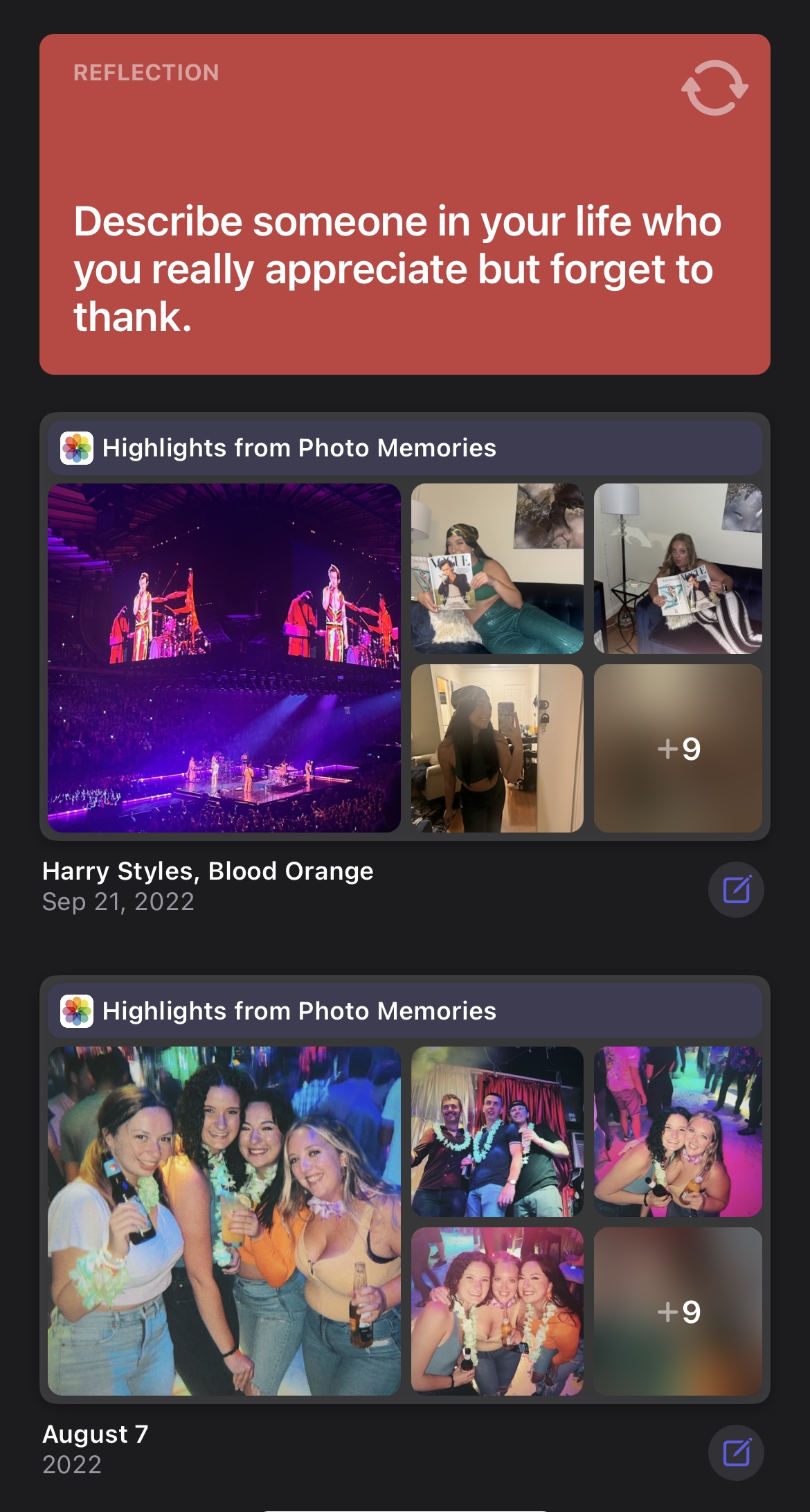This screenshot has height=1512, width=810.
Task: View the +9 photos in August 7 memory
Action: pos(678,1311)
